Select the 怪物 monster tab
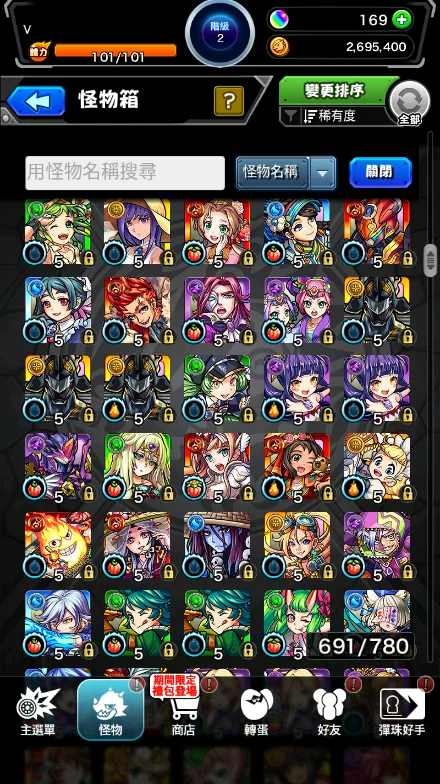 point(110,710)
